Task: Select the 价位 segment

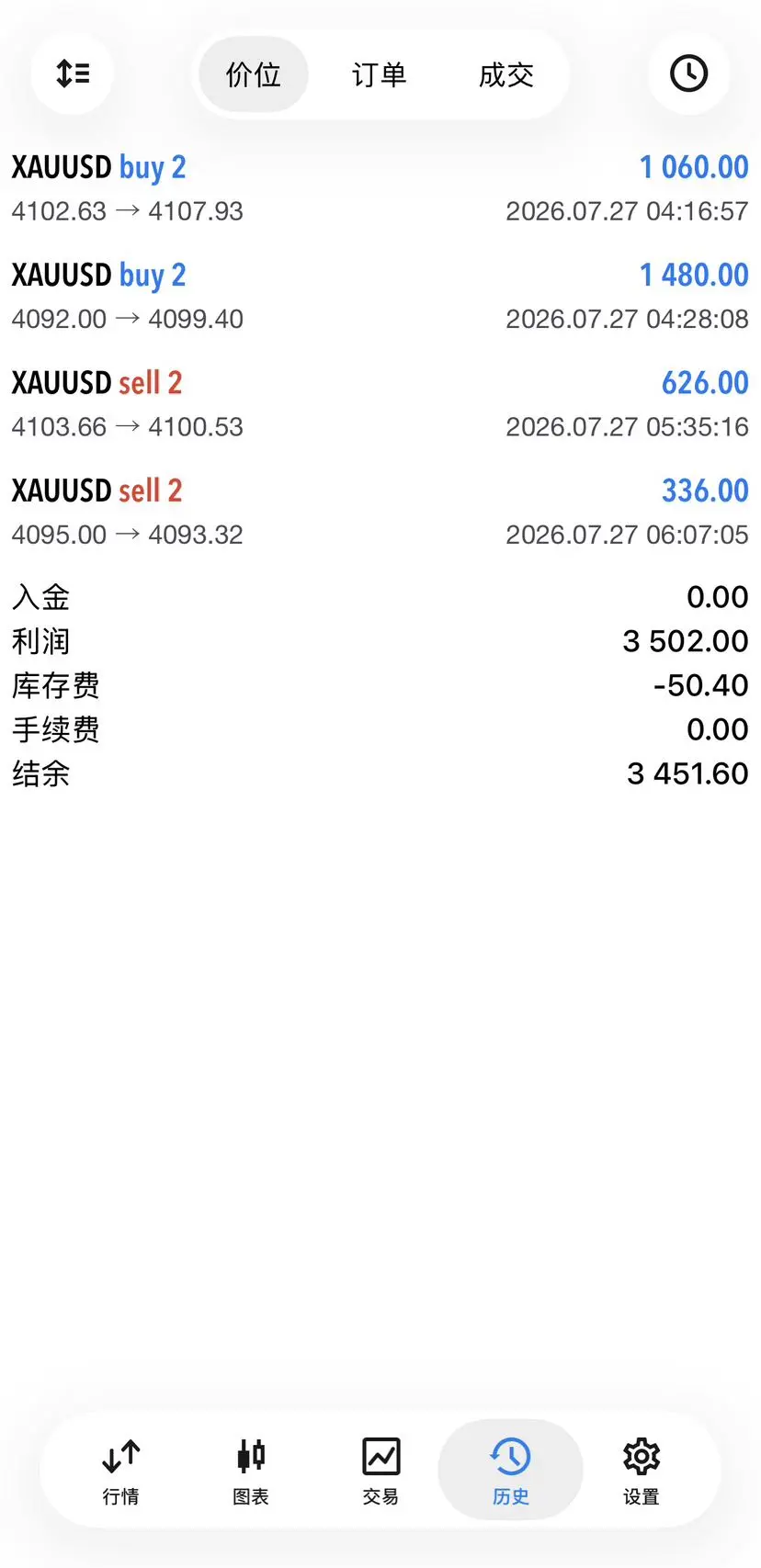Action: pos(254,74)
